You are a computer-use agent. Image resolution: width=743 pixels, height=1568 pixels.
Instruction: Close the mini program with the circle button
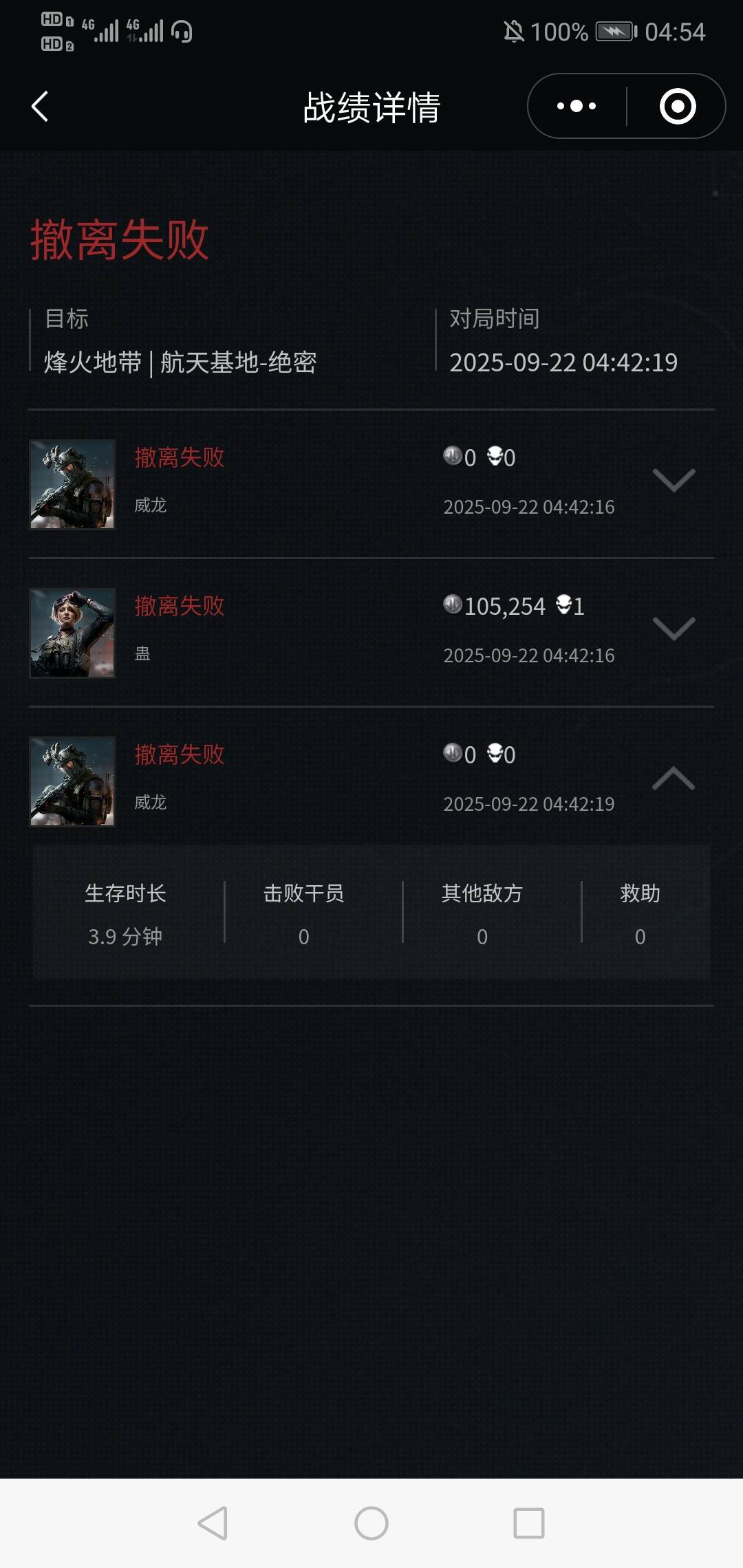click(x=678, y=106)
